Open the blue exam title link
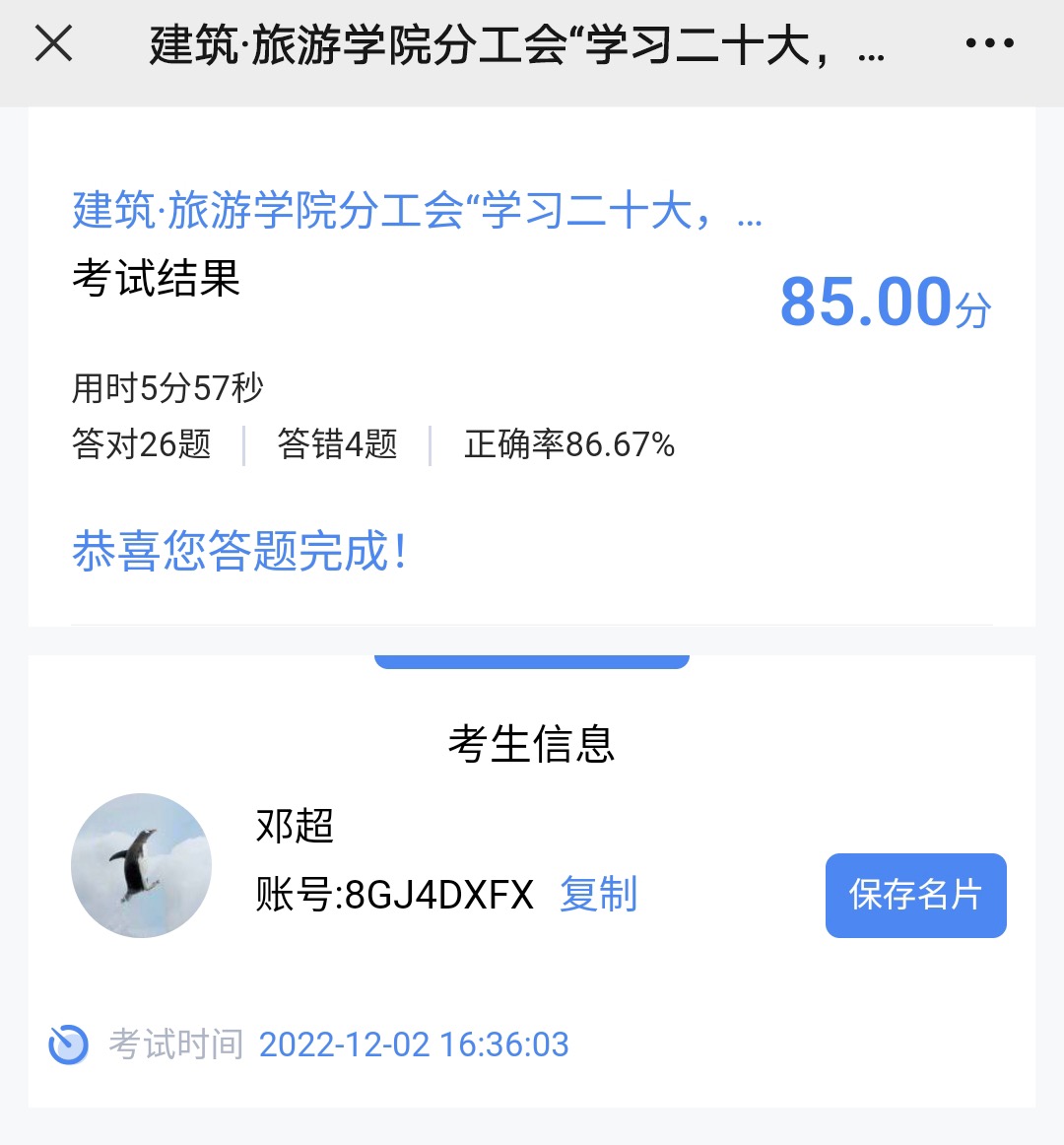1064x1145 pixels. (416, 211)
